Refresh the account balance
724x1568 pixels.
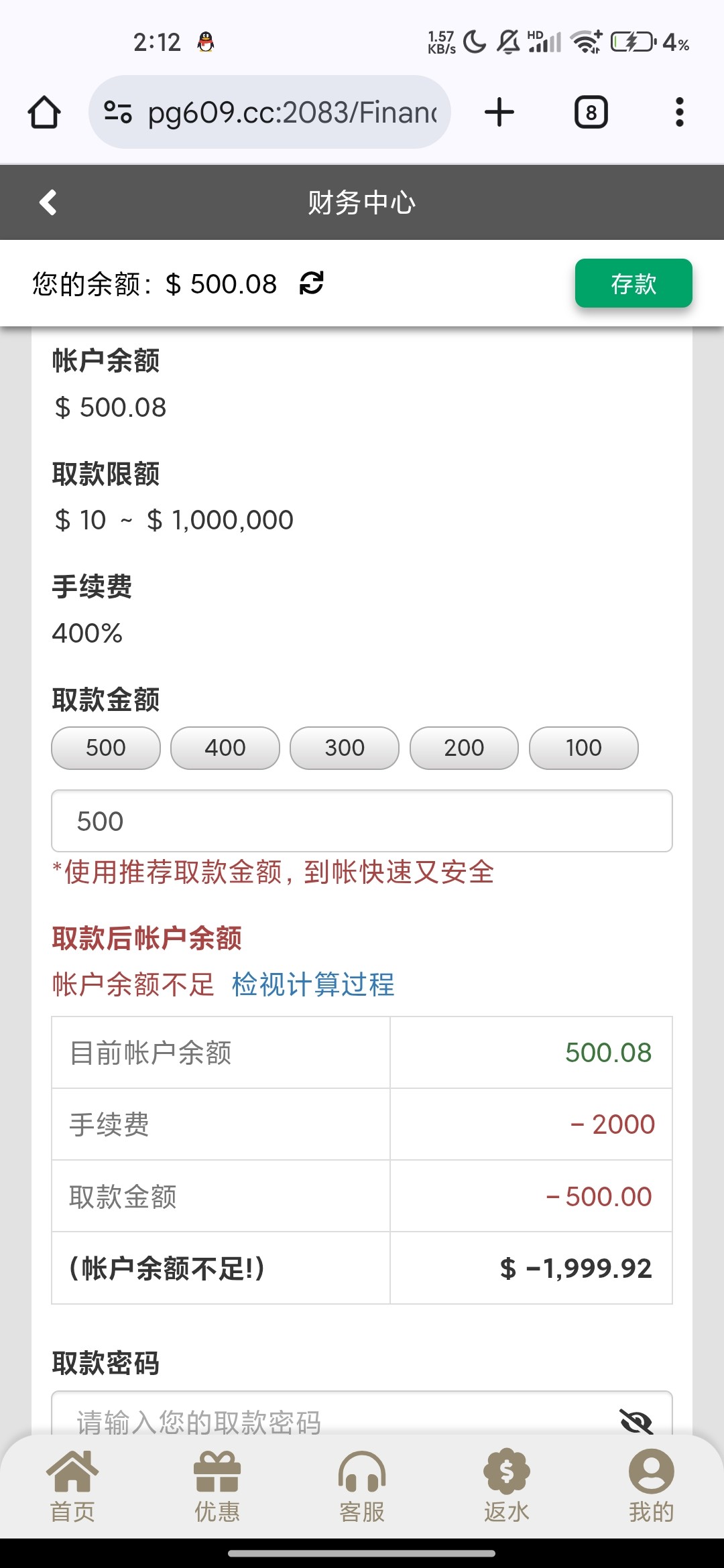309,284
